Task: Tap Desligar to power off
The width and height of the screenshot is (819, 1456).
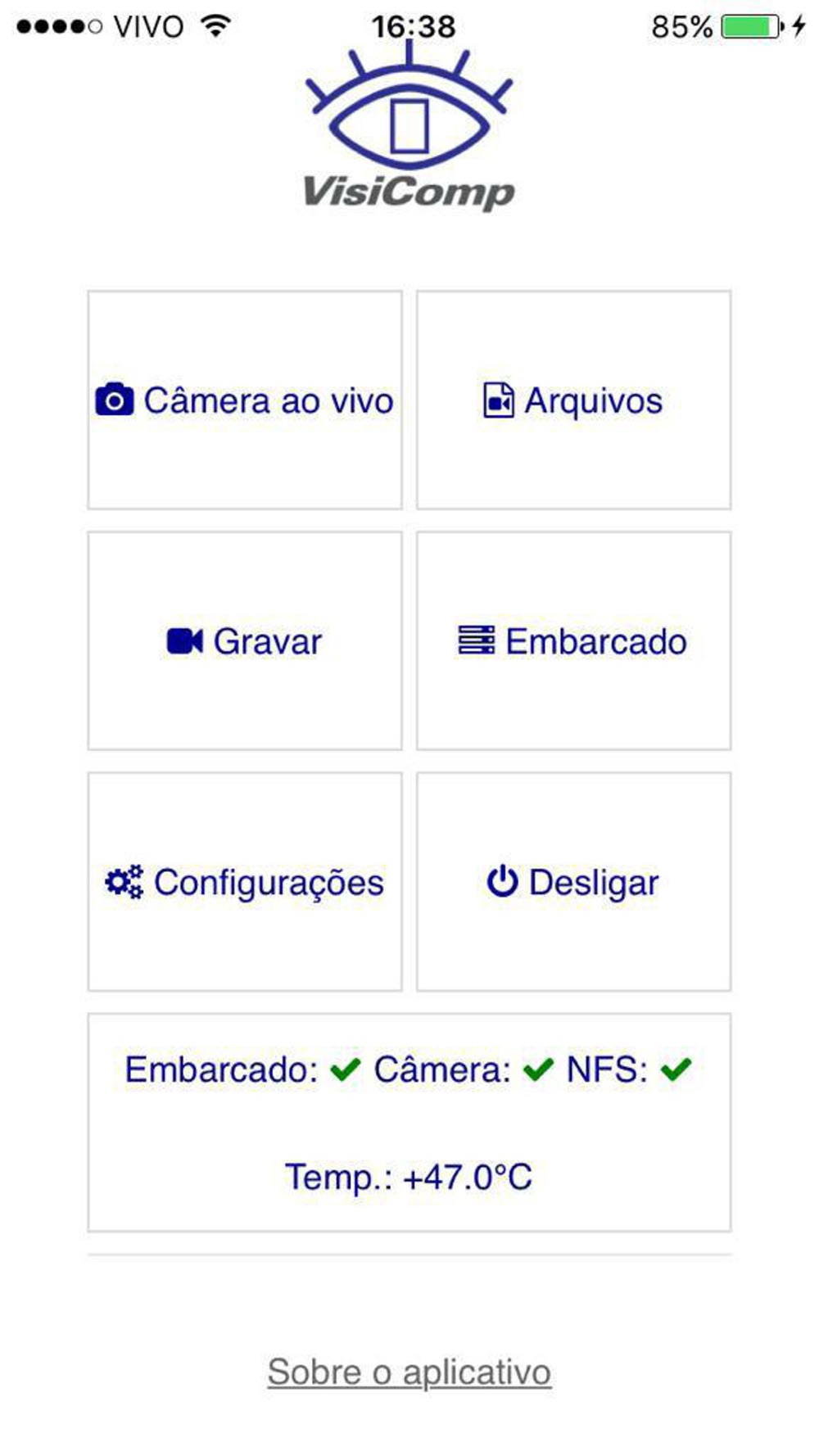Action: (573, 882)
